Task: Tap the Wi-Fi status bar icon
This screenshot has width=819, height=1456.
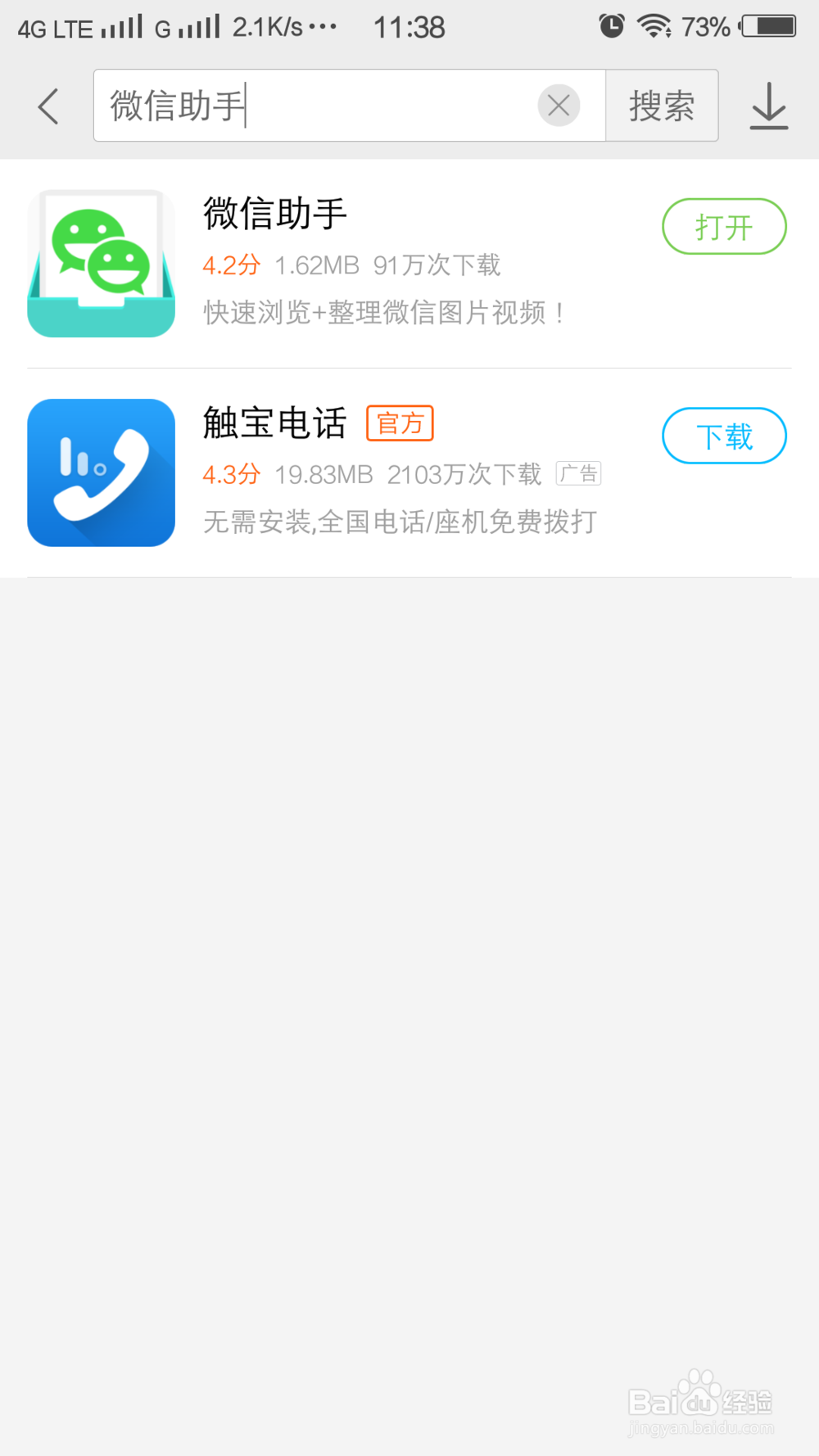Action: pos(651,25)
